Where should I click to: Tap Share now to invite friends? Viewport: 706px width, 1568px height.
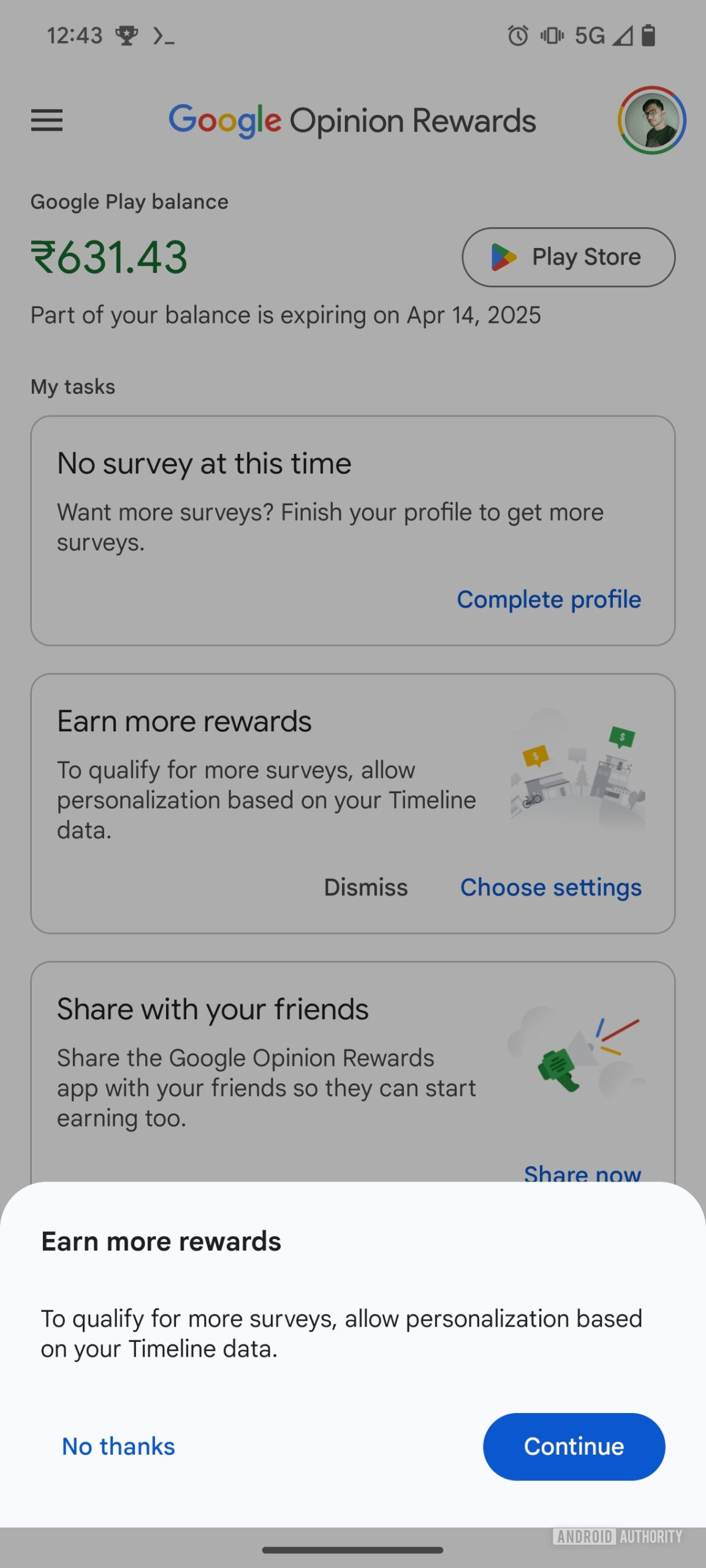coord(582,1172)
